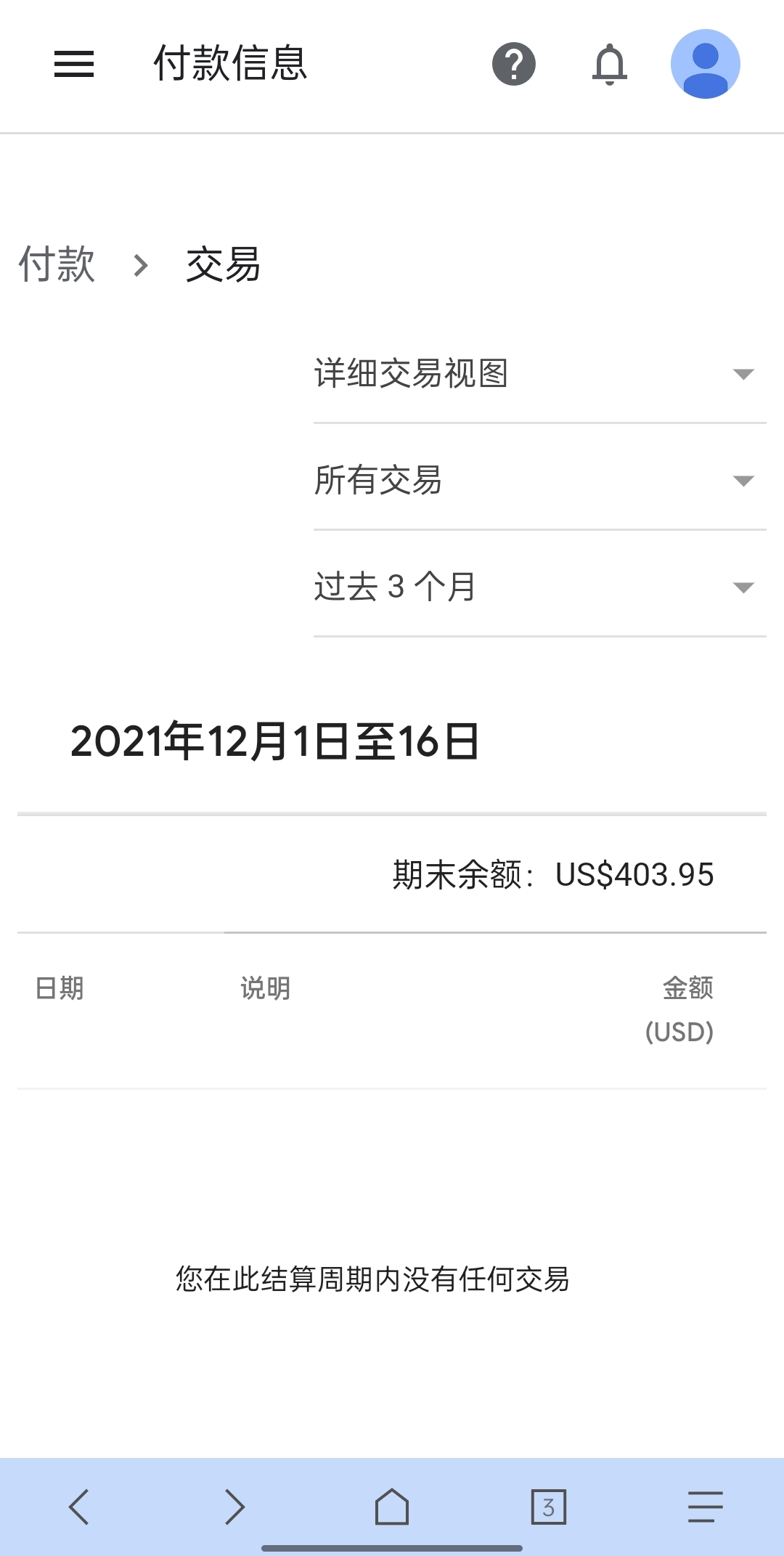The image size is (784, 1556).
Task: Go back with the browser back arrow
Action: (79, 1507)
